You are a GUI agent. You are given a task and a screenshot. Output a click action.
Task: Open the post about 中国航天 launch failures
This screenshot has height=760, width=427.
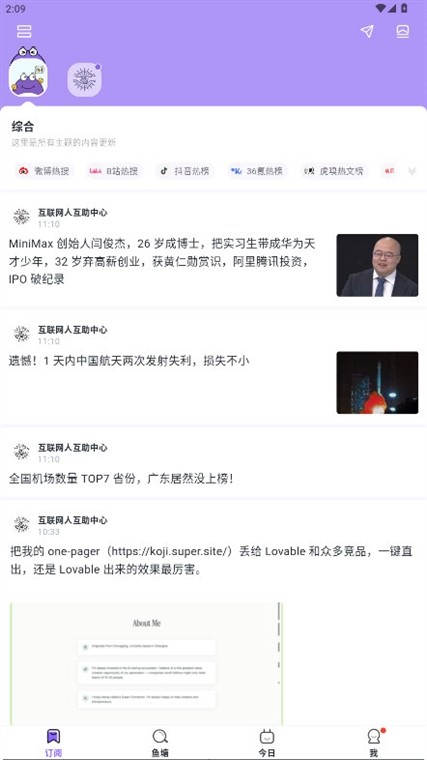coord(213,367)
